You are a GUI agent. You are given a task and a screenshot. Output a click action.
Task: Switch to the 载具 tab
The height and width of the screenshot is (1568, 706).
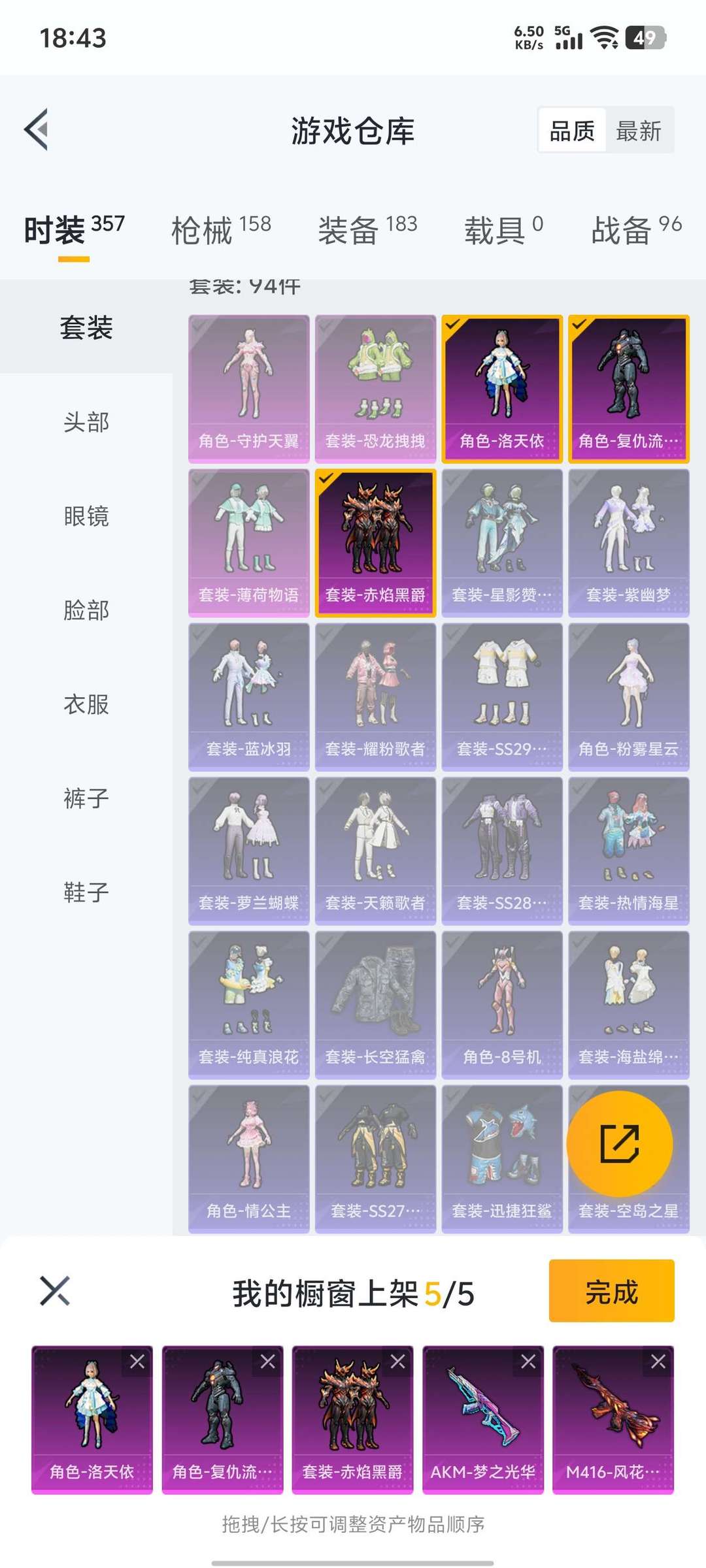pyautogui.click(x=503, y=230)
